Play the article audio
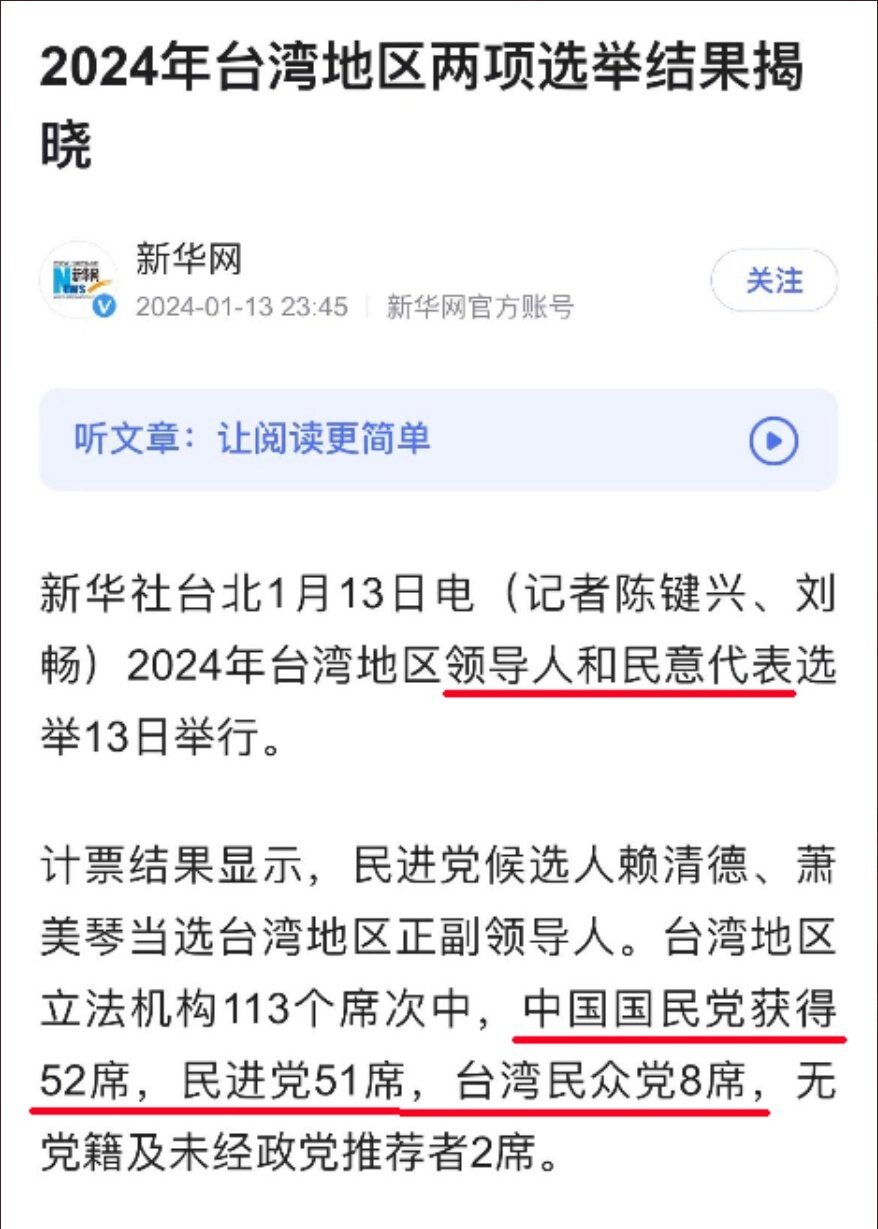878x1229 pixels. (x=773, y=440)
